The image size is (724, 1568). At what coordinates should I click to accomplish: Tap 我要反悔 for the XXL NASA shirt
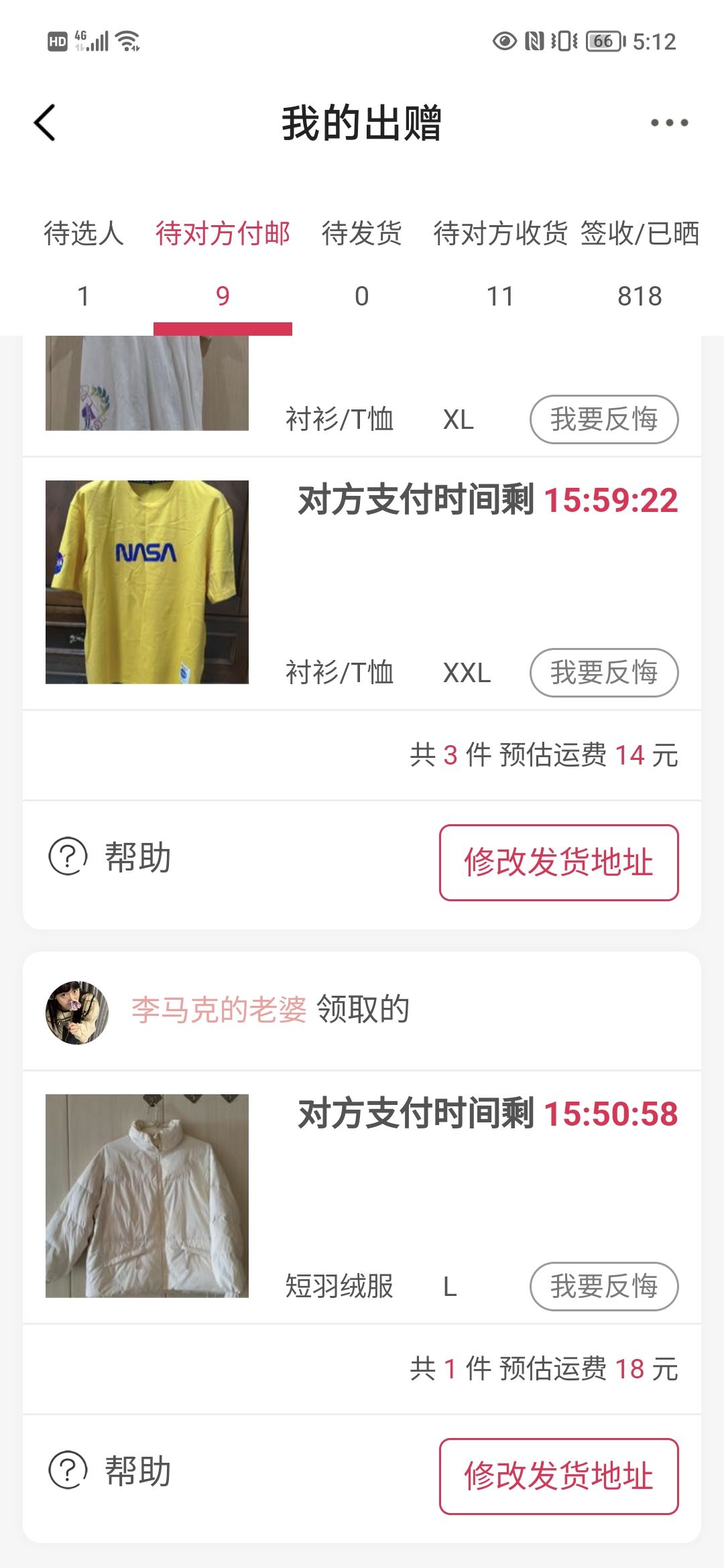click(603, 673)
